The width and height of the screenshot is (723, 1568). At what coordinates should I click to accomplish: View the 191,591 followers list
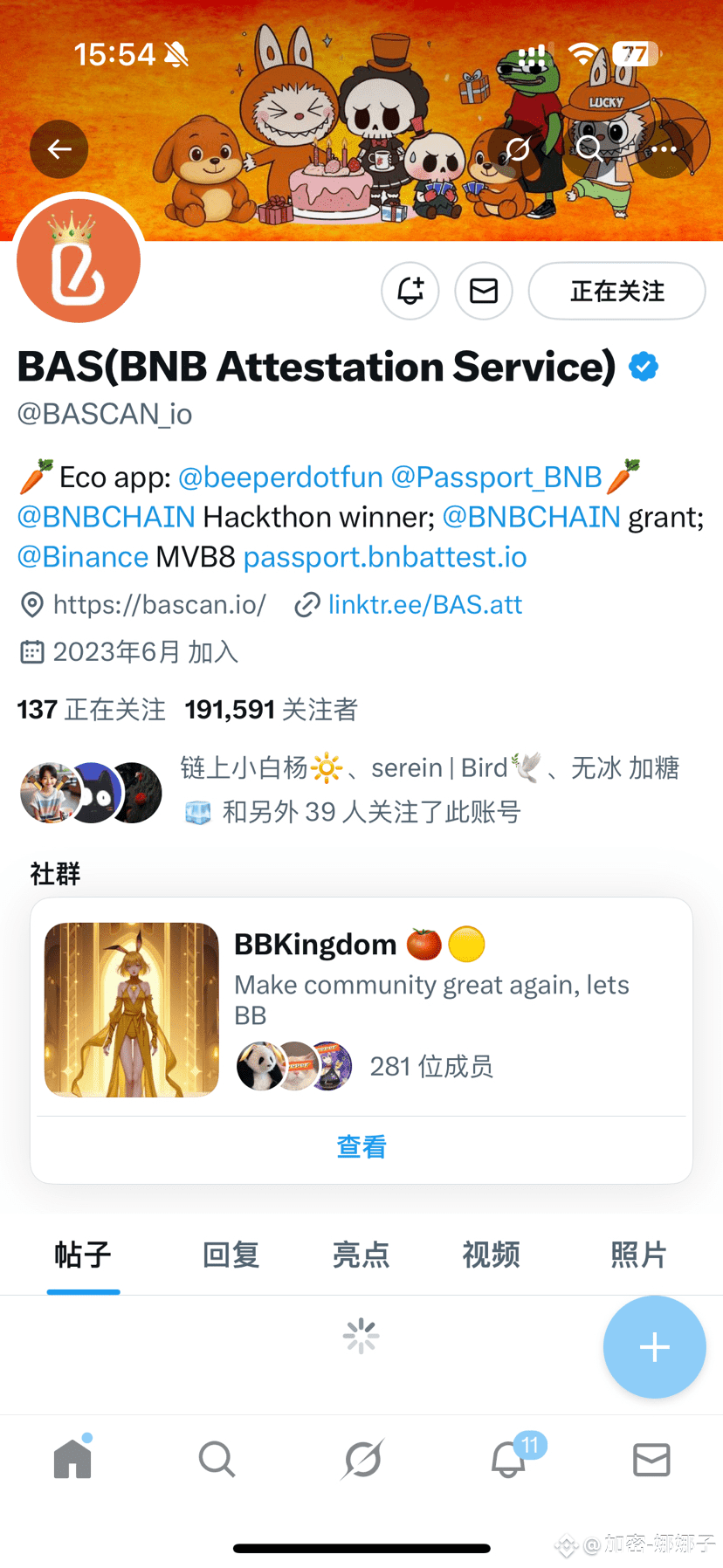click(x=271, y=709)
